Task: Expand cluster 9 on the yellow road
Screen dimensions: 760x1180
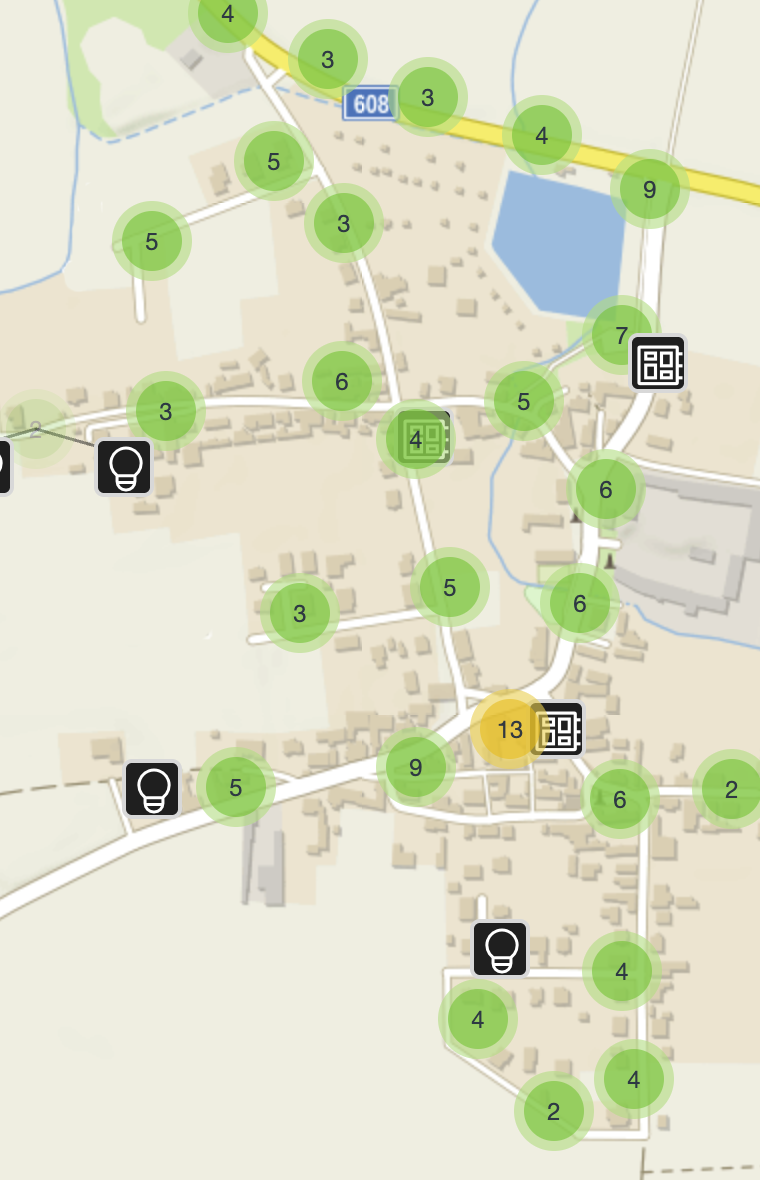Action: click(x=649, y=189)
